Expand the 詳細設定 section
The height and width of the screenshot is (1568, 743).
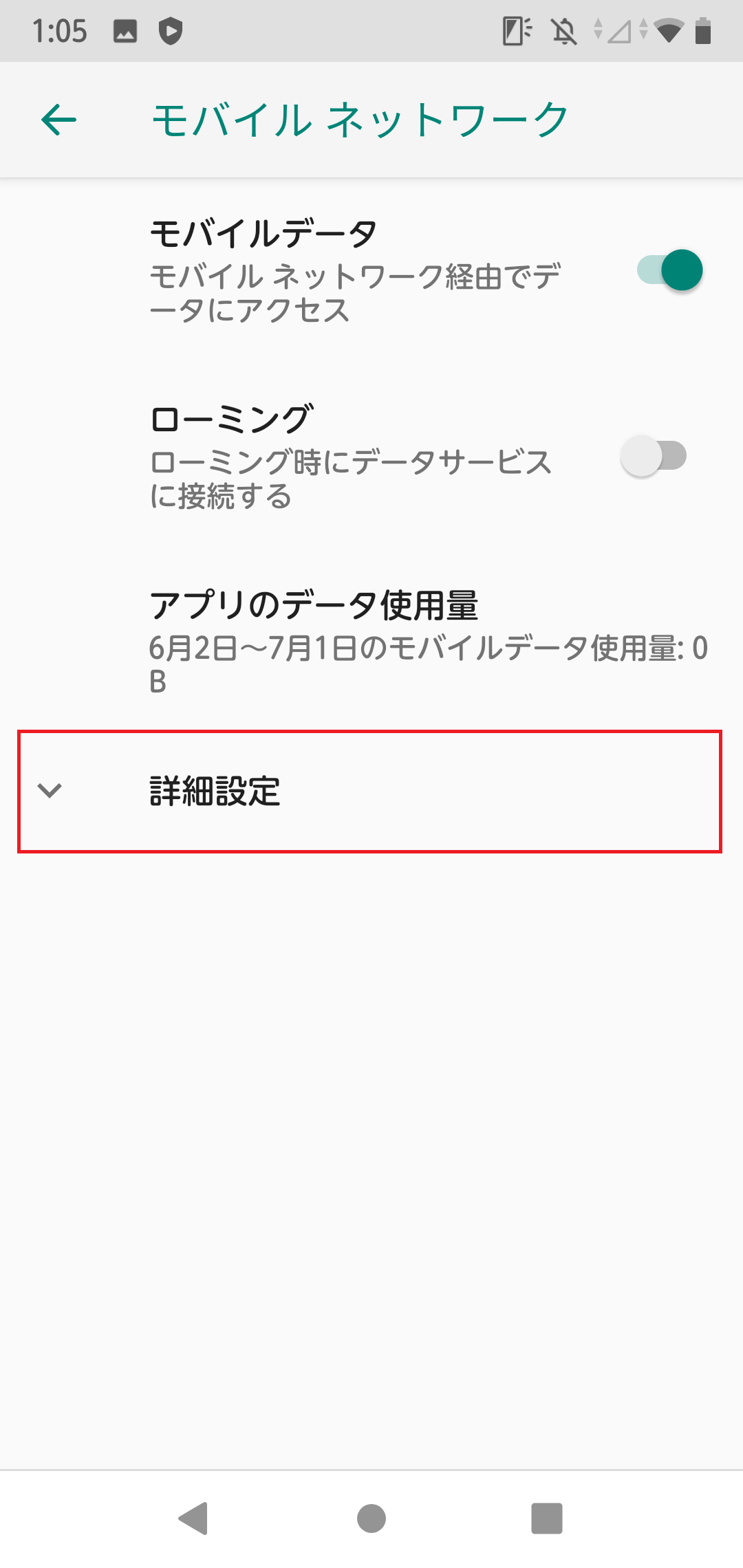pyautogui.click(x=371, y=791)
